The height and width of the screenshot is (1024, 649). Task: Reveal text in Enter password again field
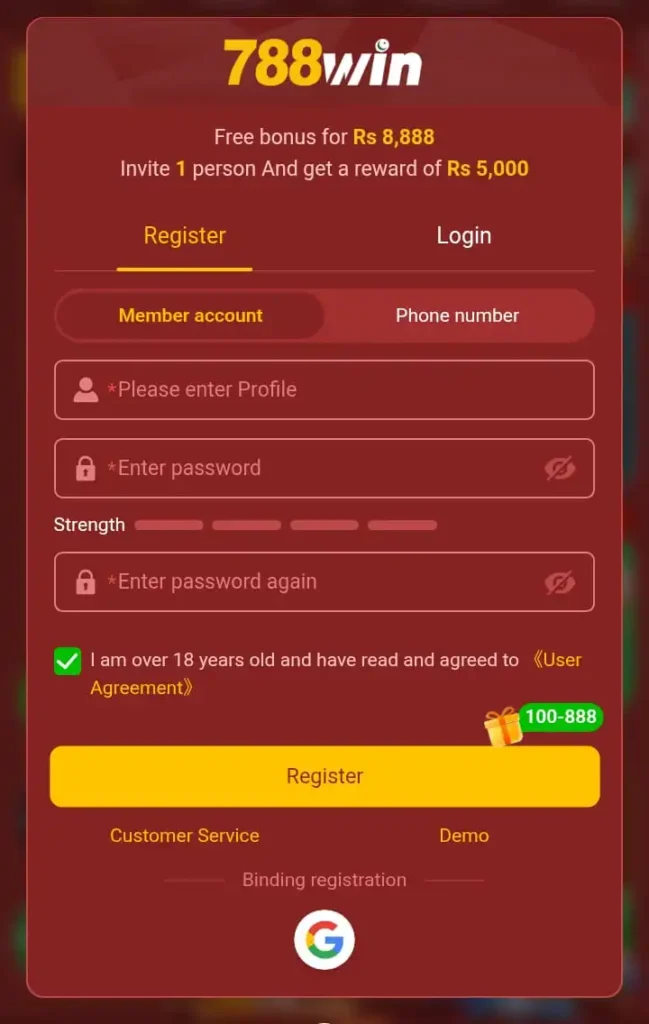[x=560, y=582]
